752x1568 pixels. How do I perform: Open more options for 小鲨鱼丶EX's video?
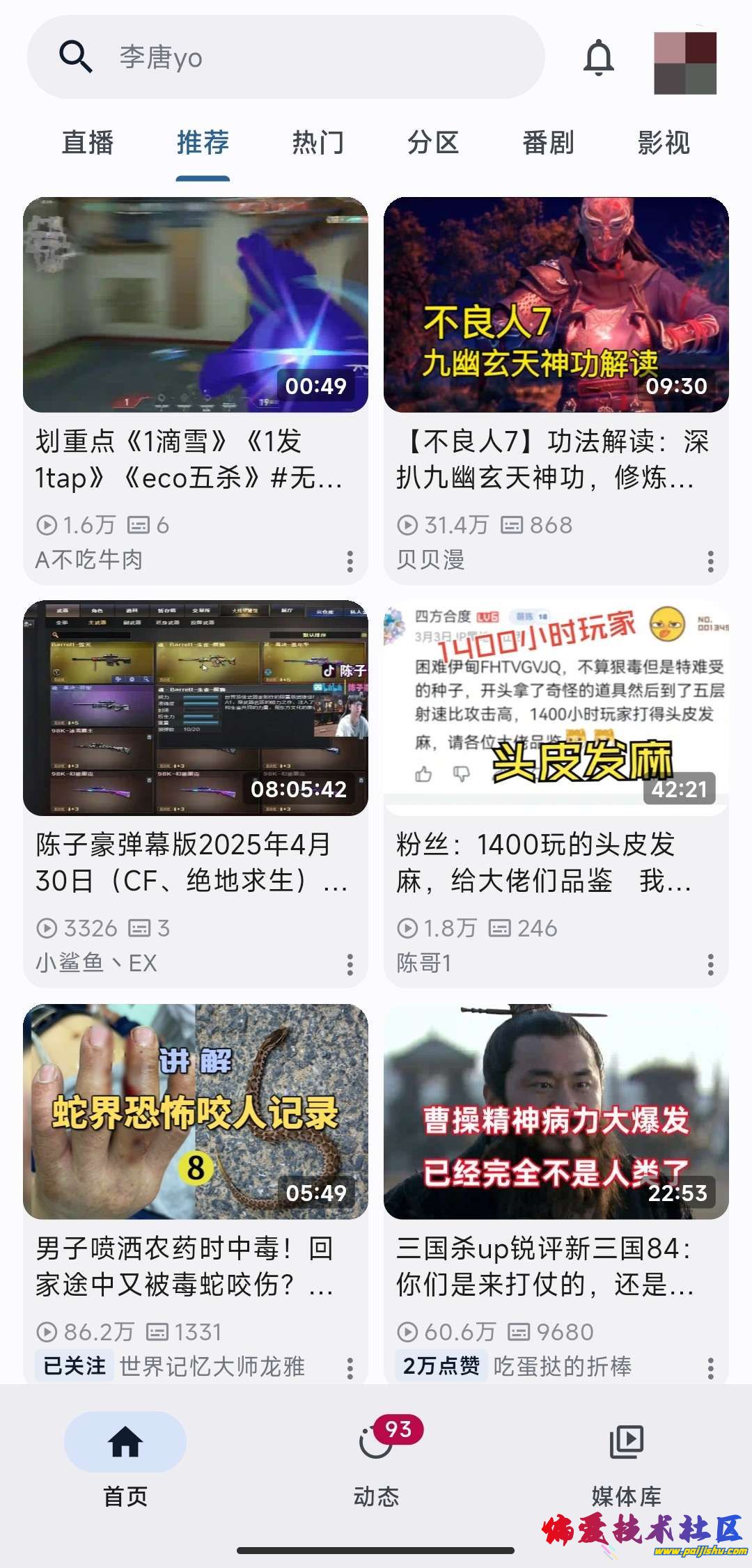[x=350, y=964]
